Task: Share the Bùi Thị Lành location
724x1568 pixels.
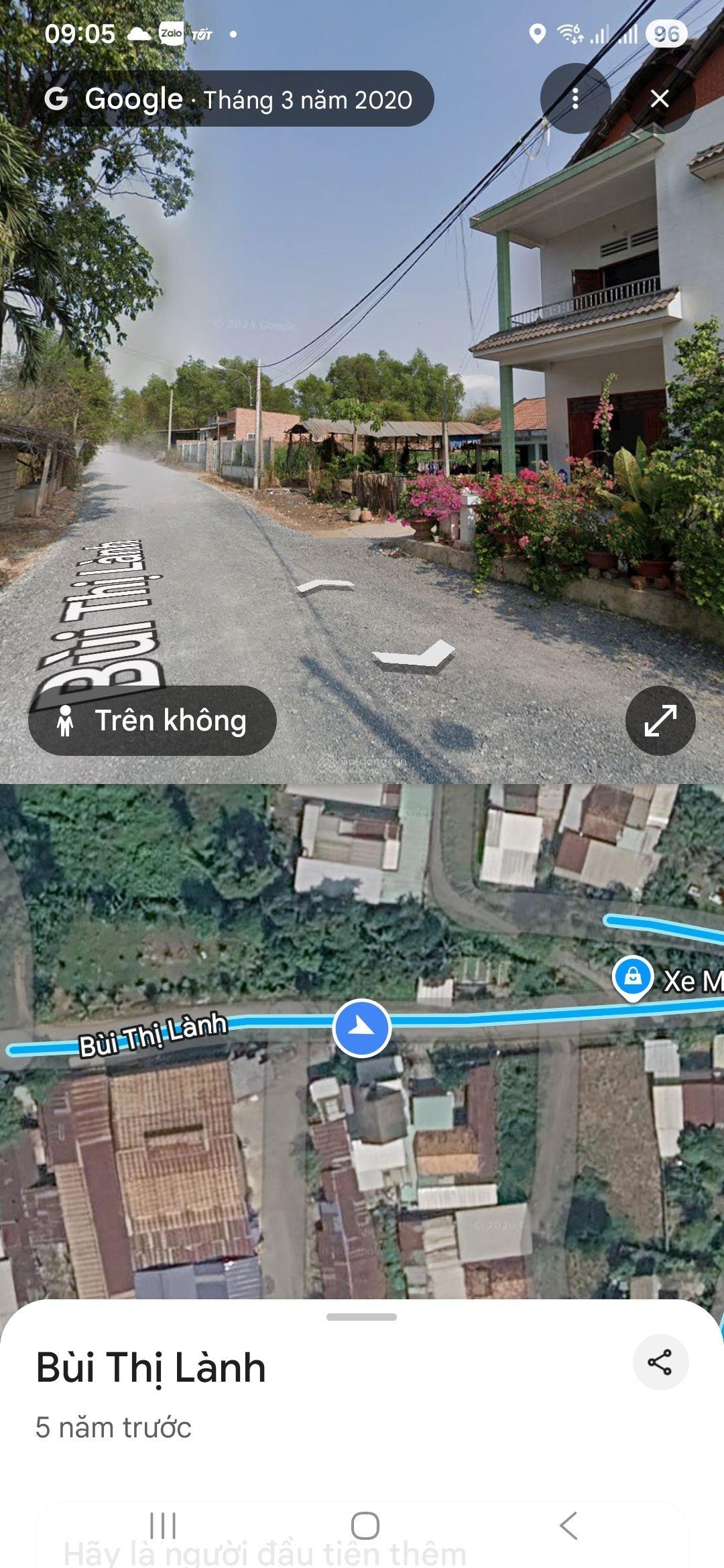Action: (660, 1363)
